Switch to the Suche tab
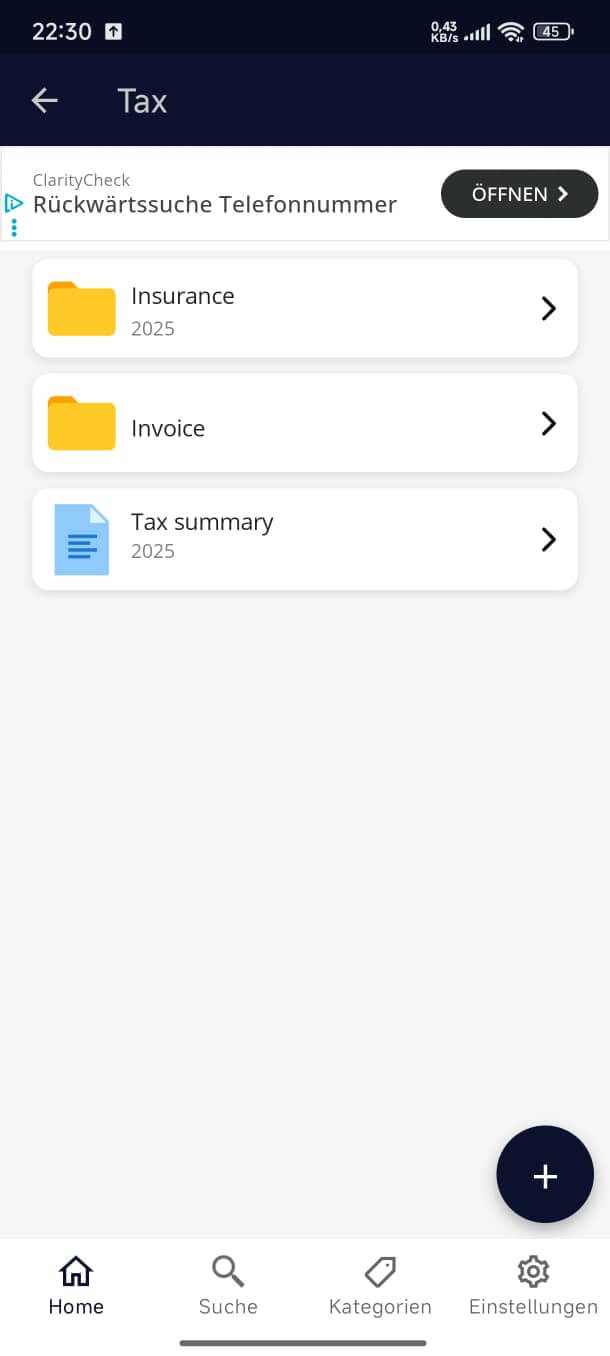Image resolution: width=610 pixels, height=1356 pixels. (x=228, y=1286)
